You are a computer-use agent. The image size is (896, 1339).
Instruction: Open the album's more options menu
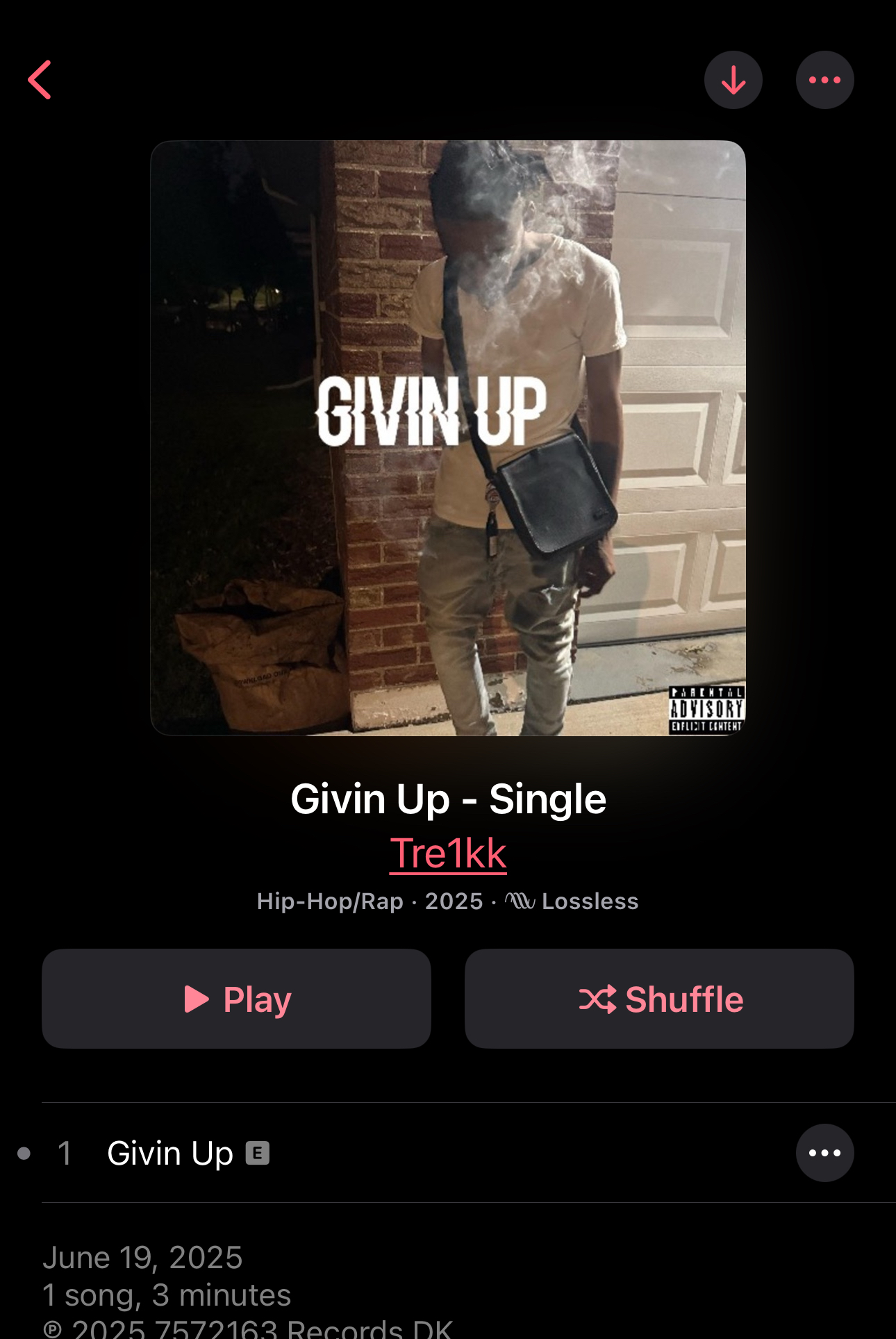click(x=824, y=80)
